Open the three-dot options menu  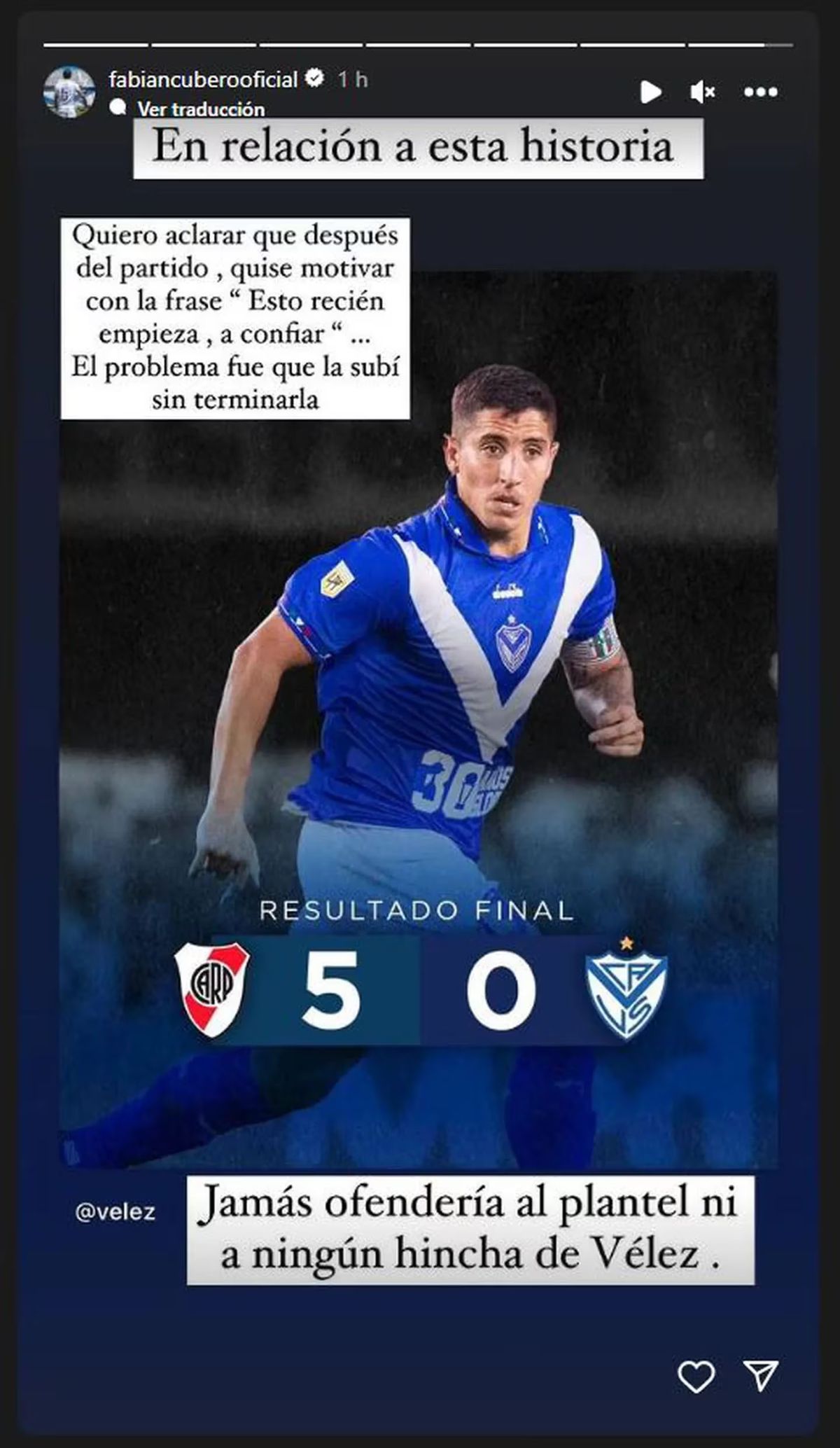(760, 92)
